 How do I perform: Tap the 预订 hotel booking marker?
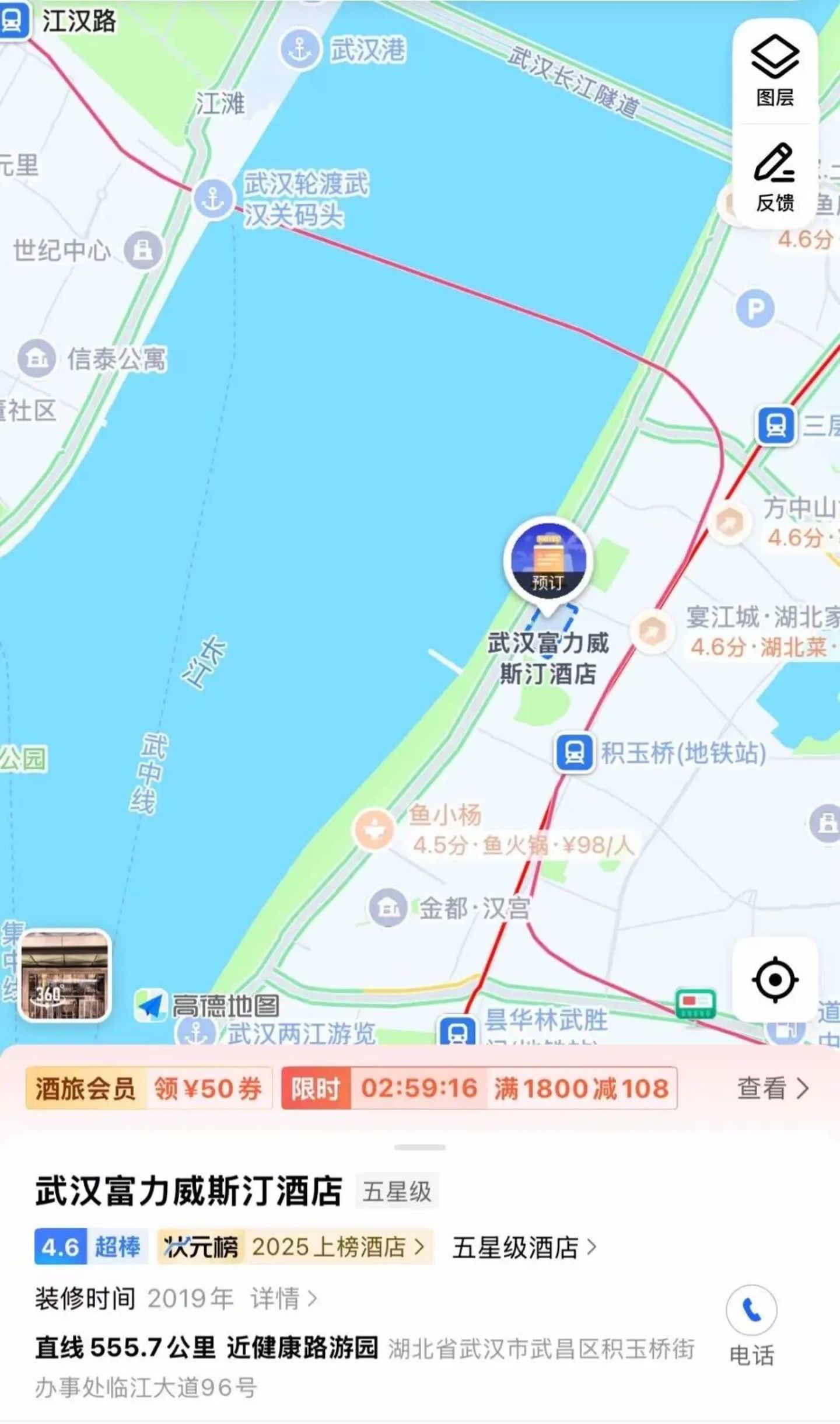click(547, 561)
